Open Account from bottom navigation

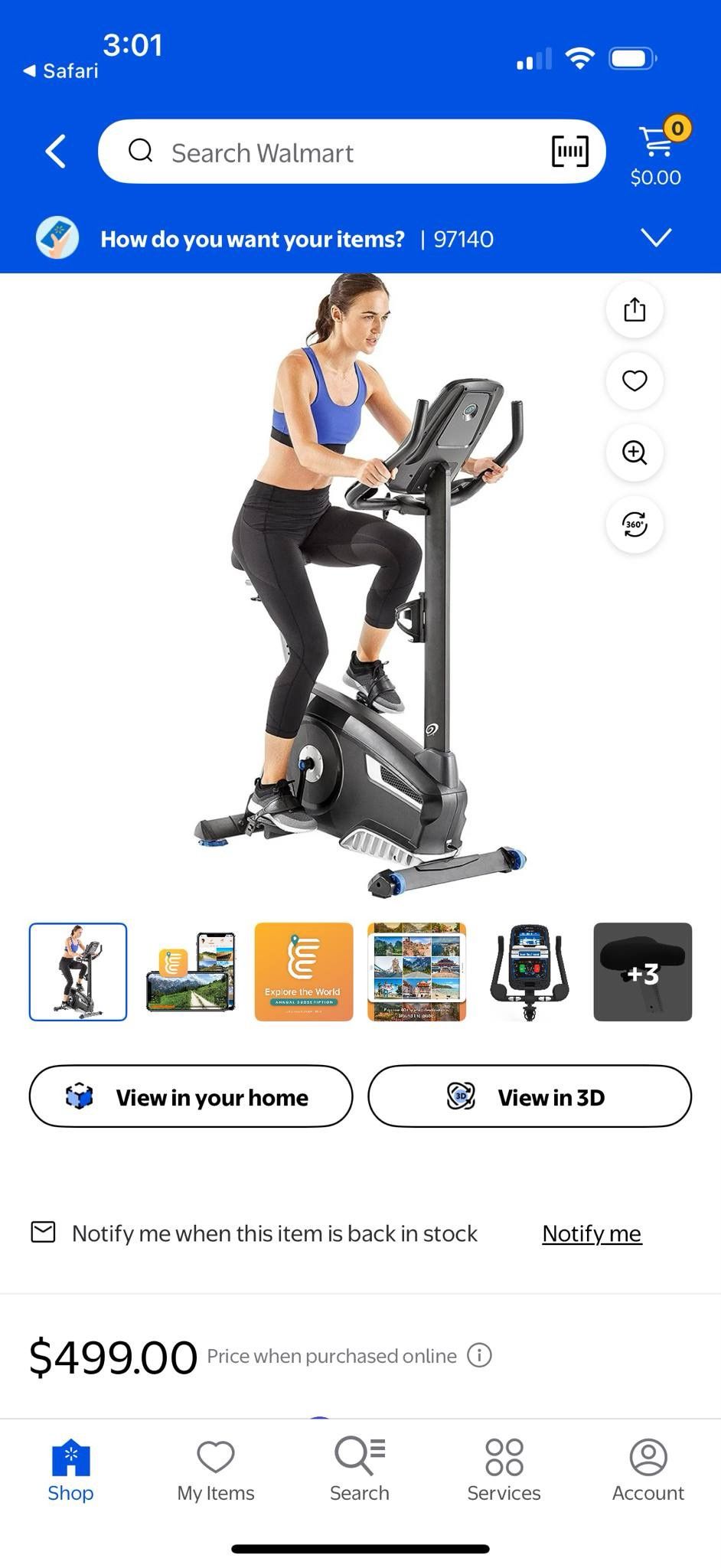pyautogui.click(x=648, y=1468)
